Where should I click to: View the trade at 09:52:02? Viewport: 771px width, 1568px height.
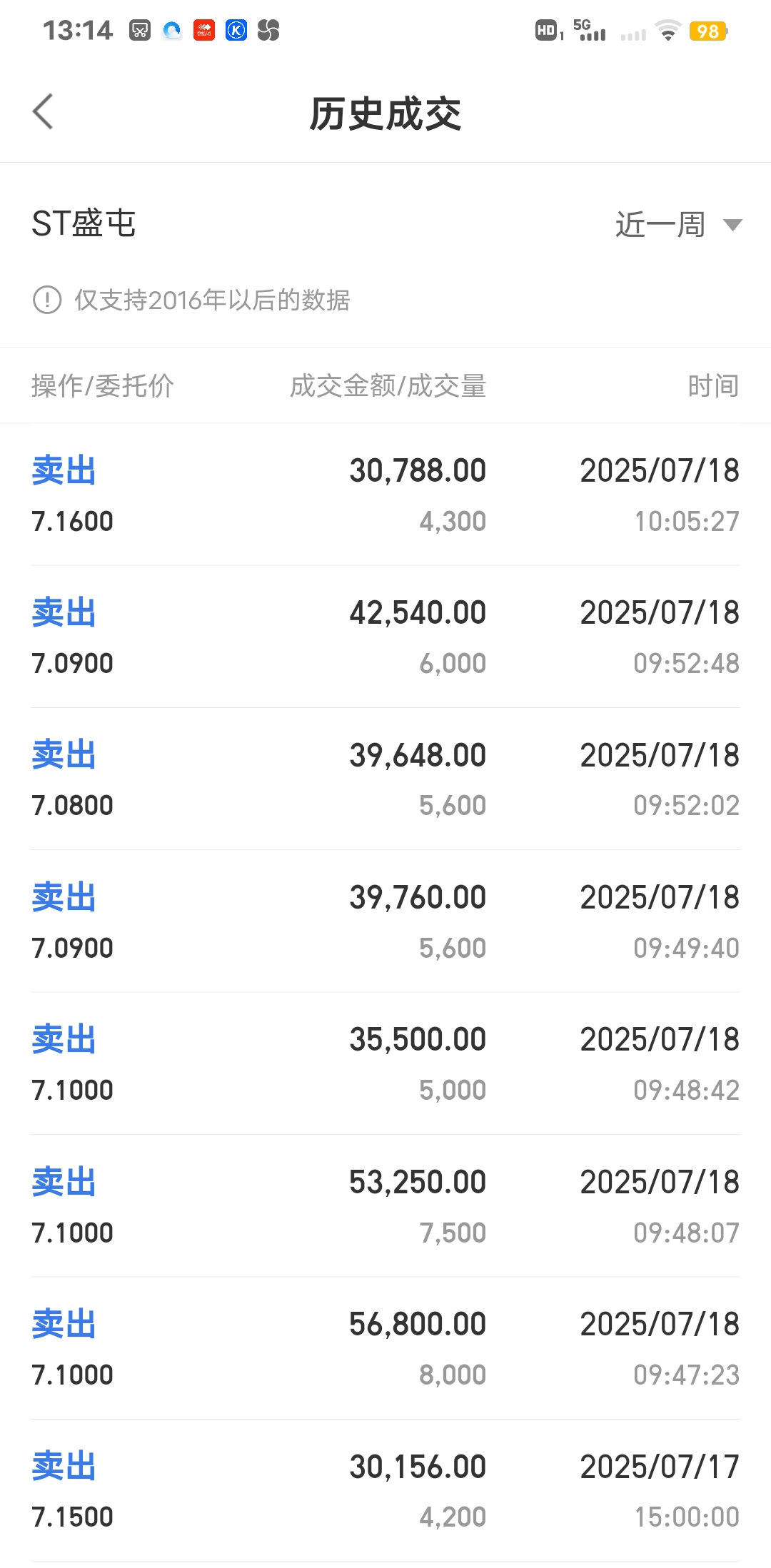tap(385, 779)
